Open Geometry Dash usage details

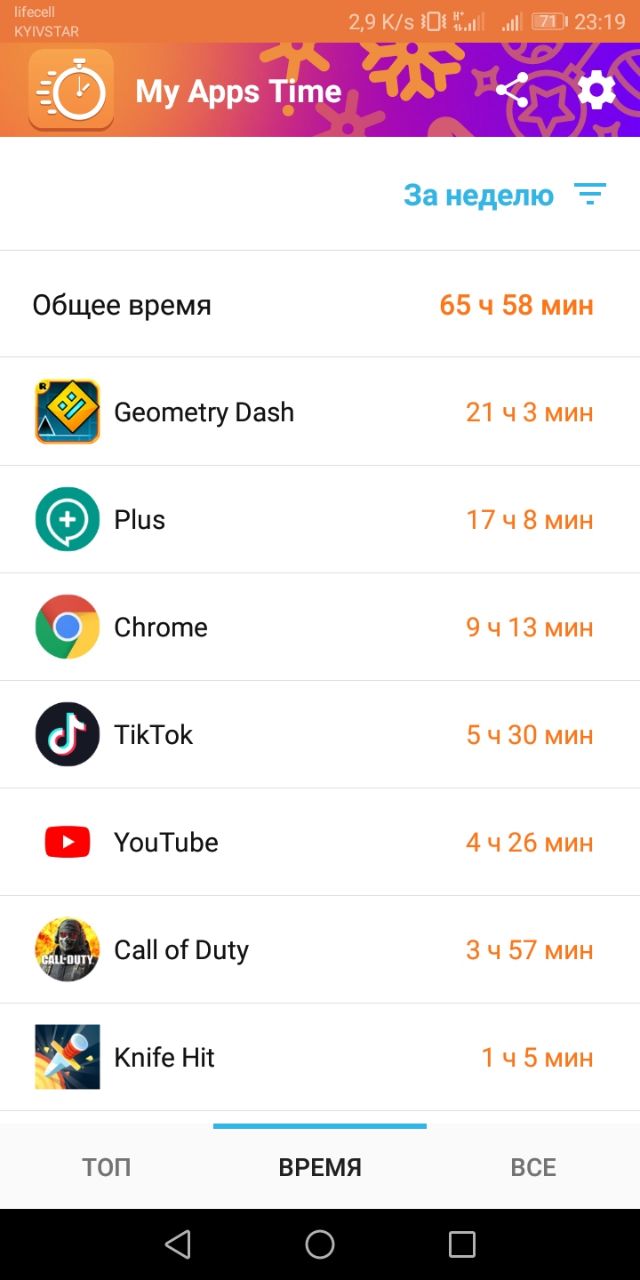(320, 412)
